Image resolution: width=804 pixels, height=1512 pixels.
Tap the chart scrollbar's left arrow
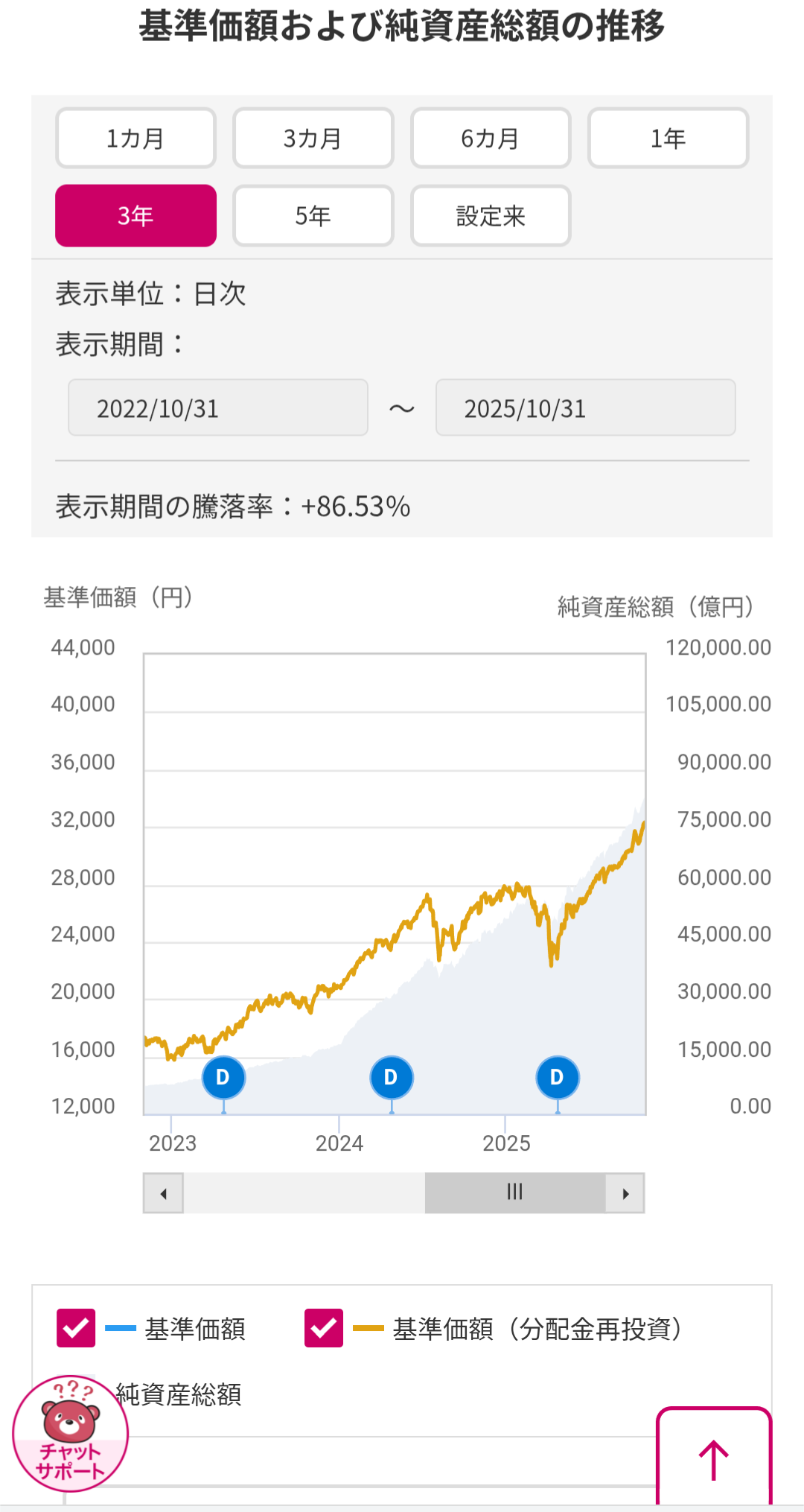(163, 1193)
